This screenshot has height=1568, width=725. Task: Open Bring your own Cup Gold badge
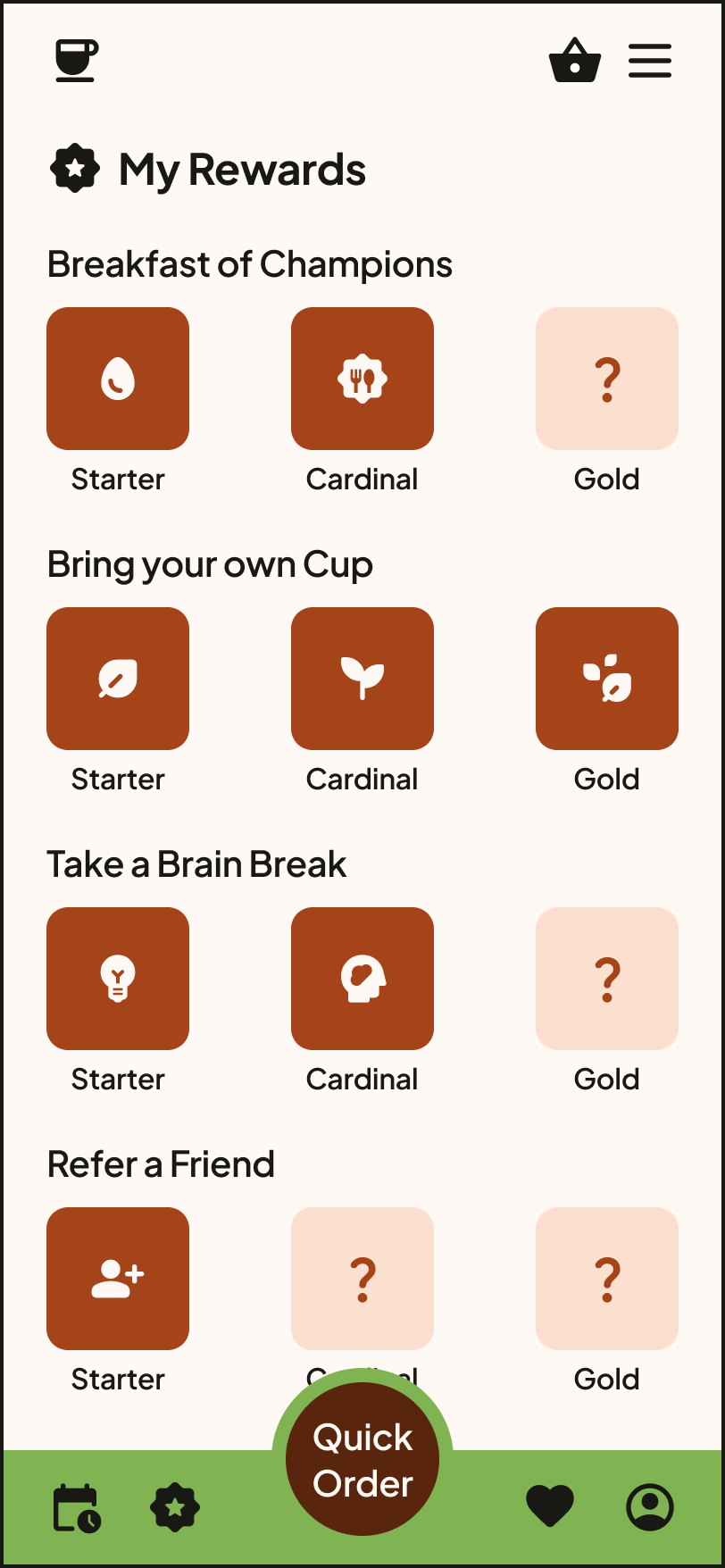pos(607,679)
